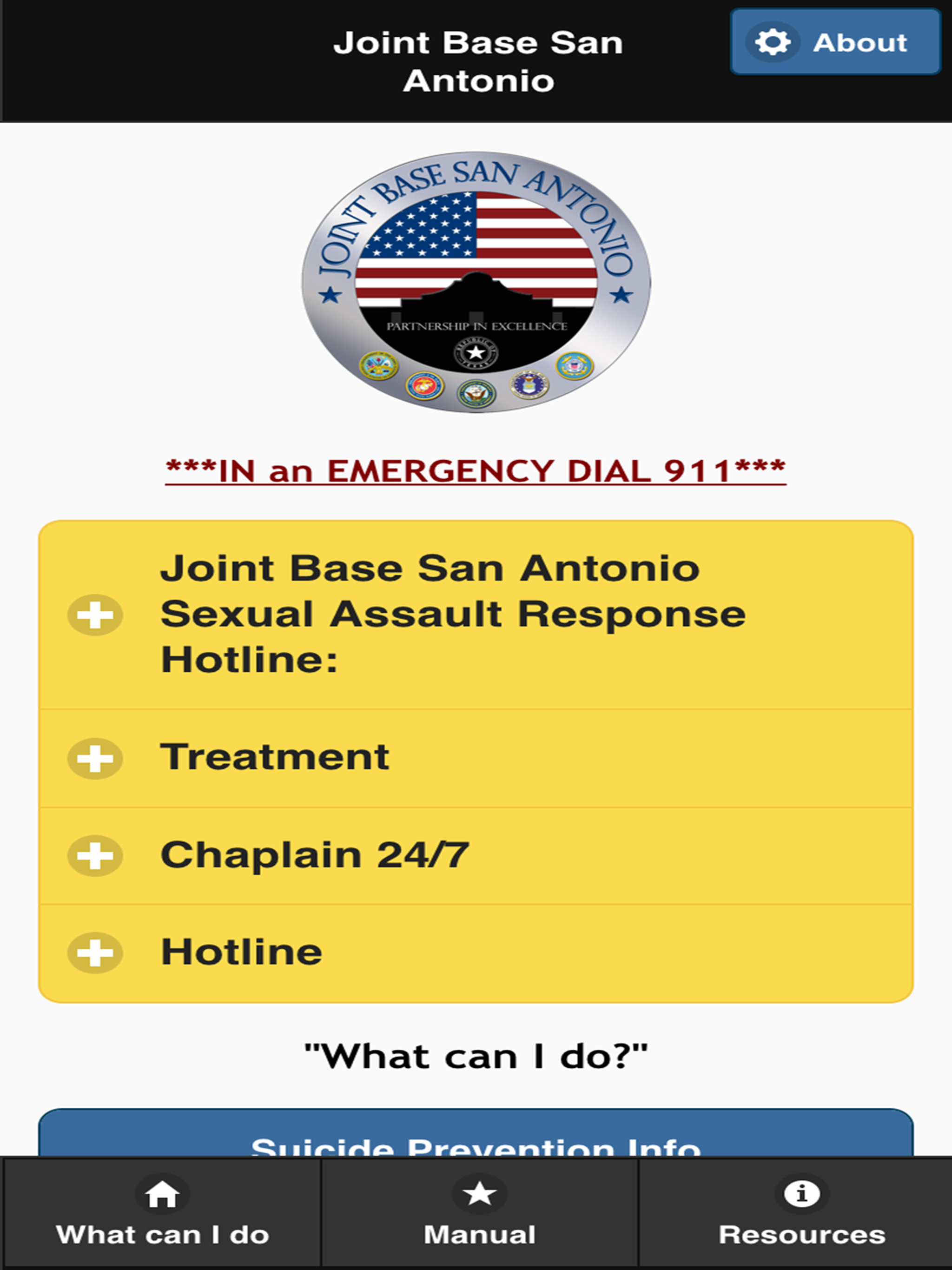Image resolution: width=952 pixels, height=1270 pixels.
Task: Click the IN an EMERGENCY DIAL 911 link
Action: 476,471
